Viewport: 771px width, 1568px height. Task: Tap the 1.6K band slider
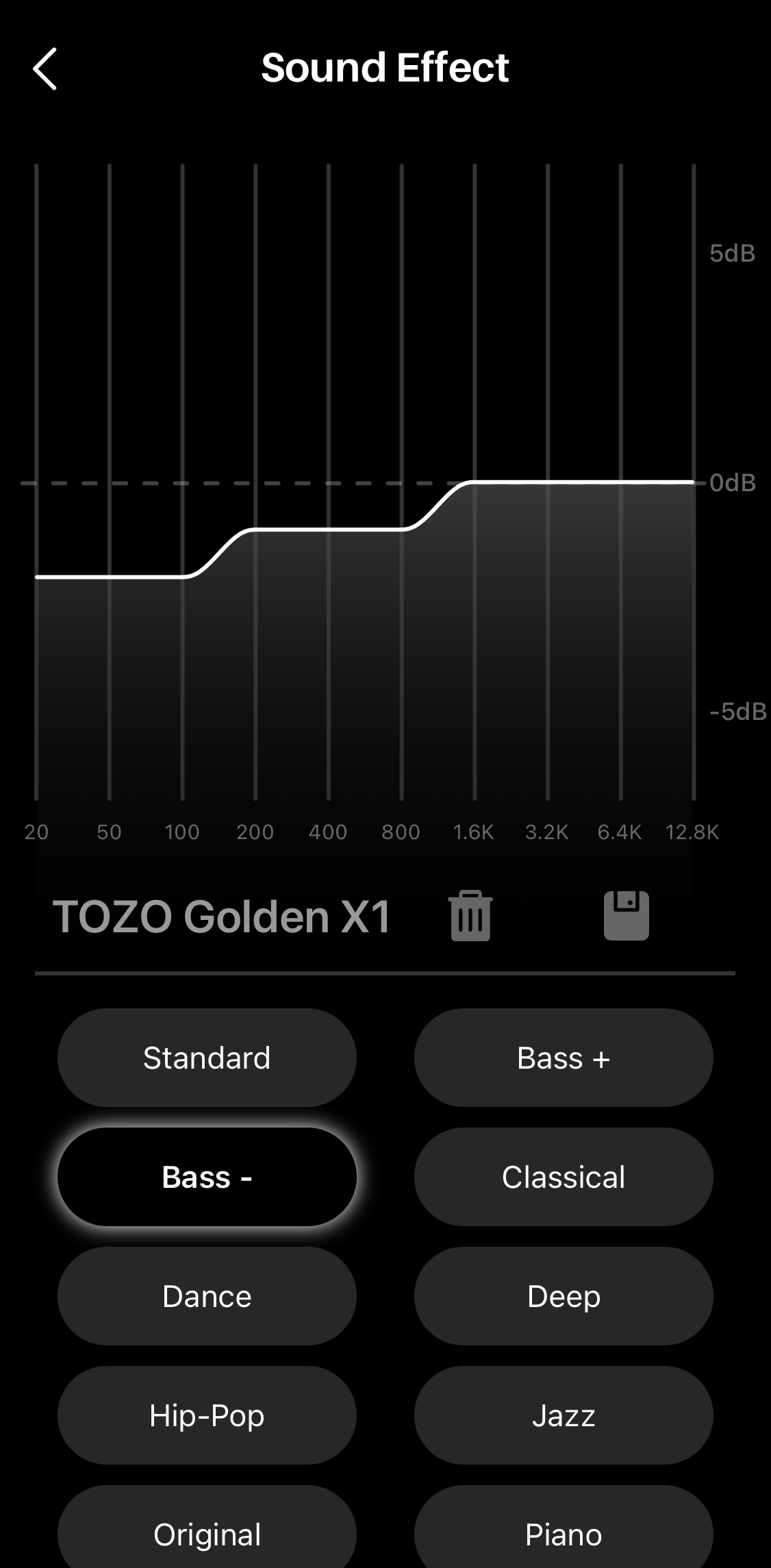click(475, 482)
